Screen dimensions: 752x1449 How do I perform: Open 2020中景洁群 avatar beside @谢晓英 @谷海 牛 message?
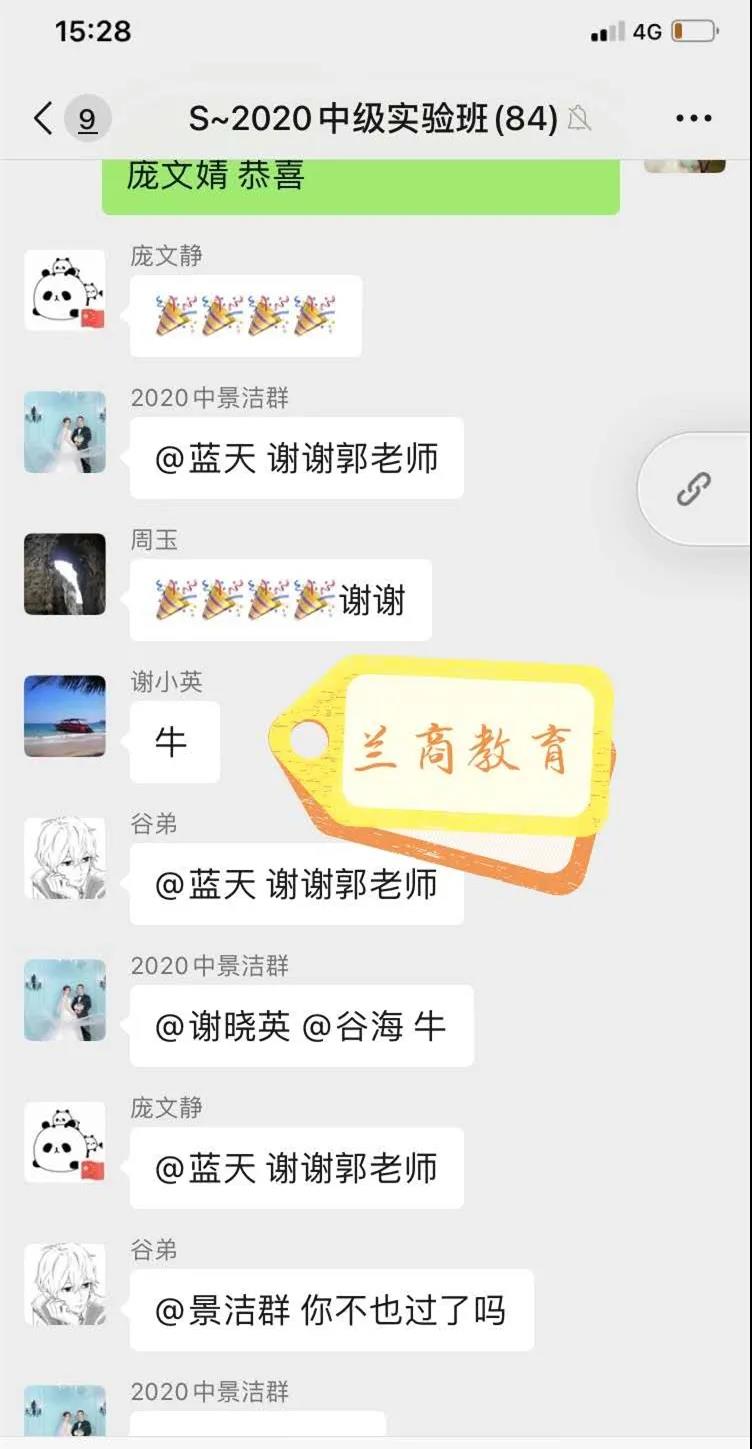coord(65,1000)
